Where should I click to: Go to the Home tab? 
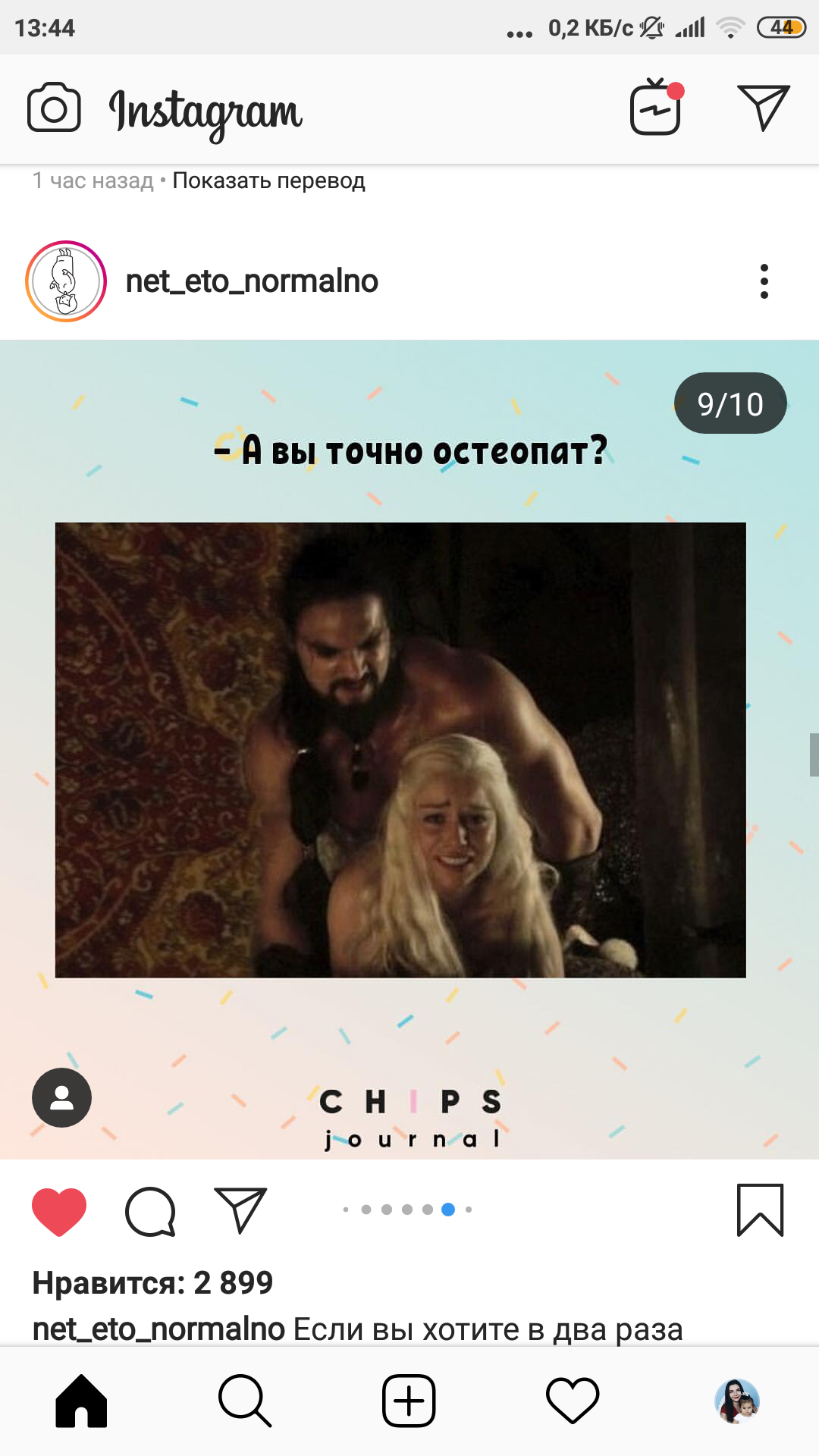pos(81,1401)
